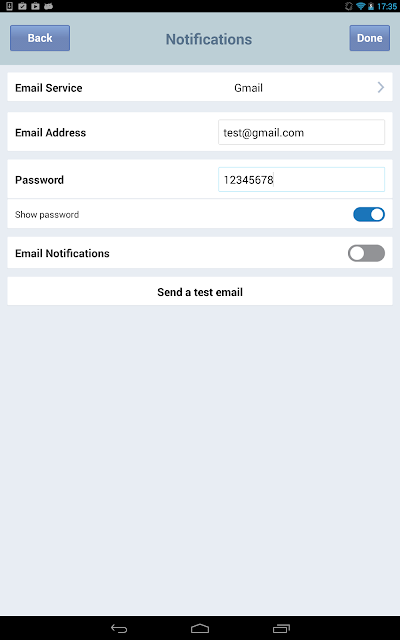Tap the Back button

coord(40,38)
